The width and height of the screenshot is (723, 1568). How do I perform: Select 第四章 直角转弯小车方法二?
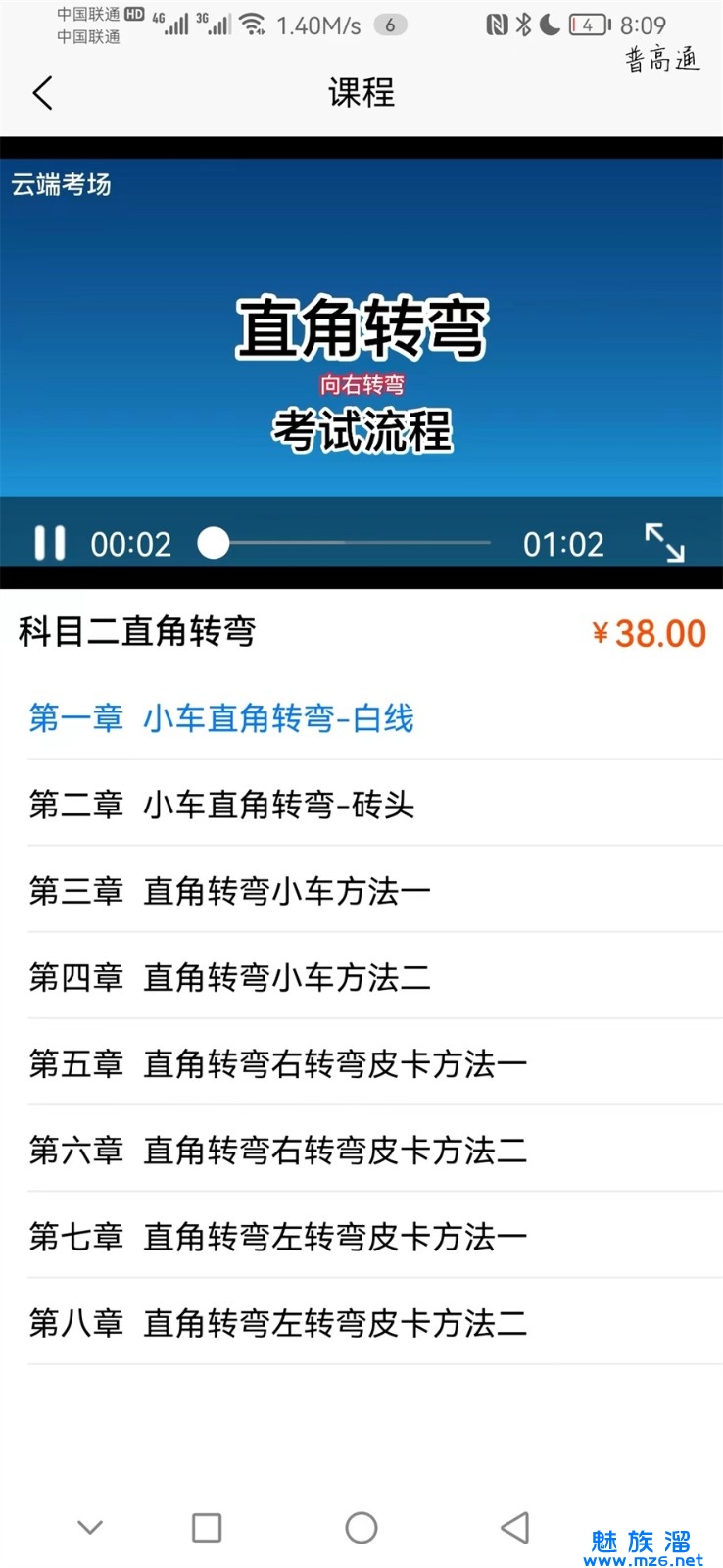(x=230, y=977)
